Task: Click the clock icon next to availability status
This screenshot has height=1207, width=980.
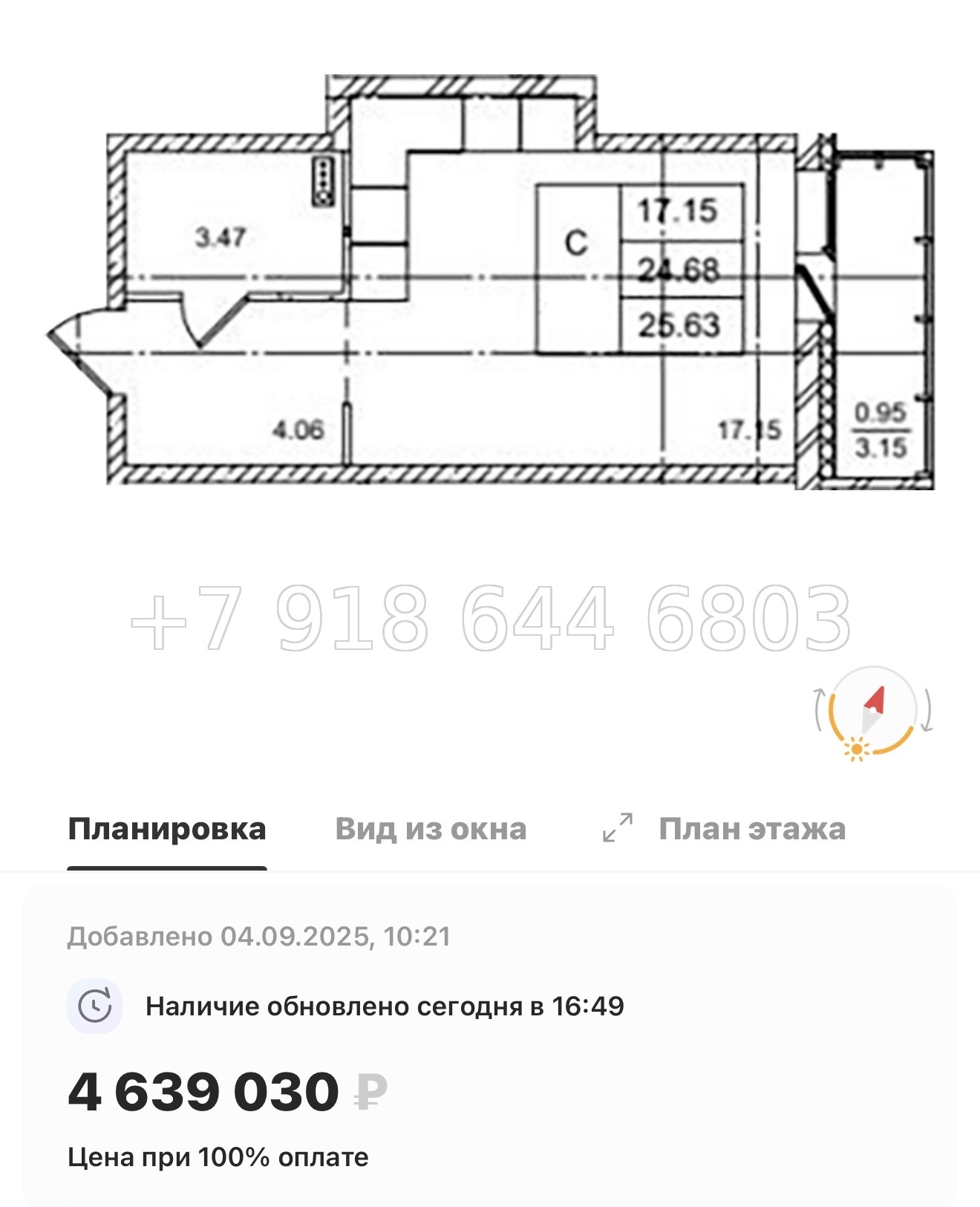Action: pyautogui.click(x=95, y=1007)
